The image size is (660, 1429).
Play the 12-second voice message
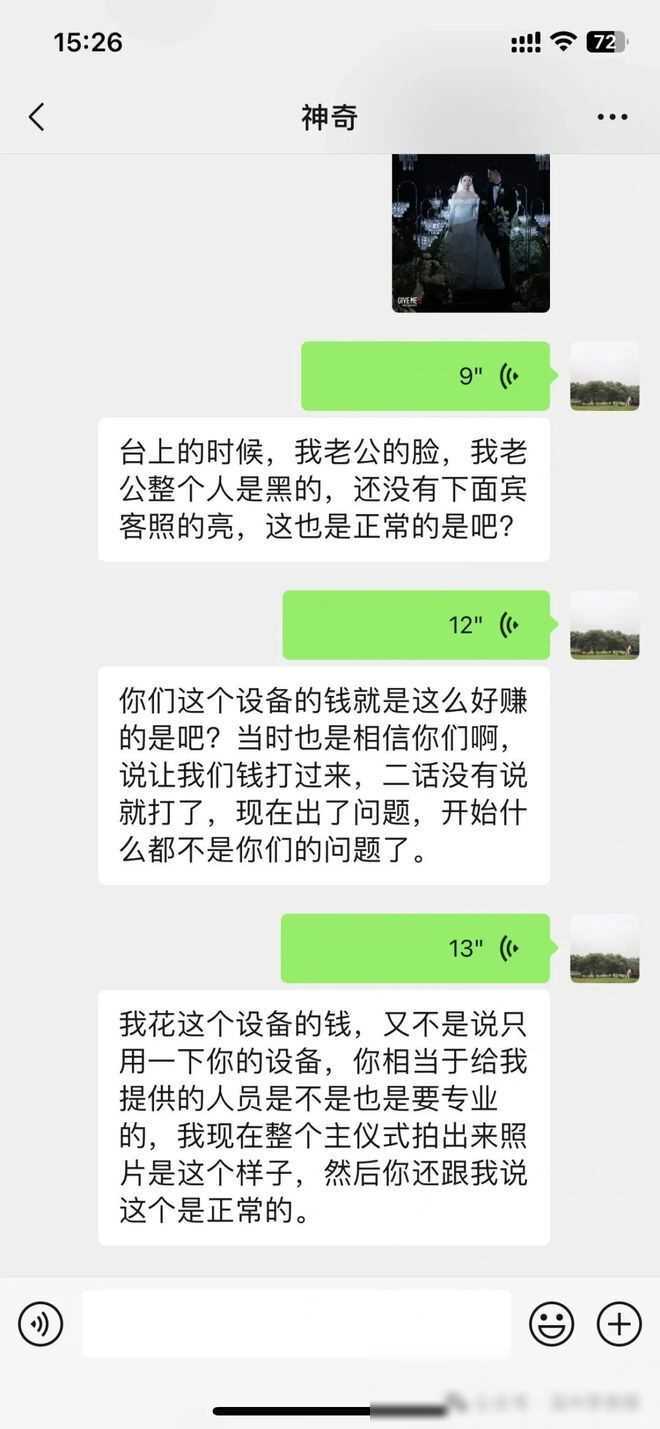(x=416, y=625)
